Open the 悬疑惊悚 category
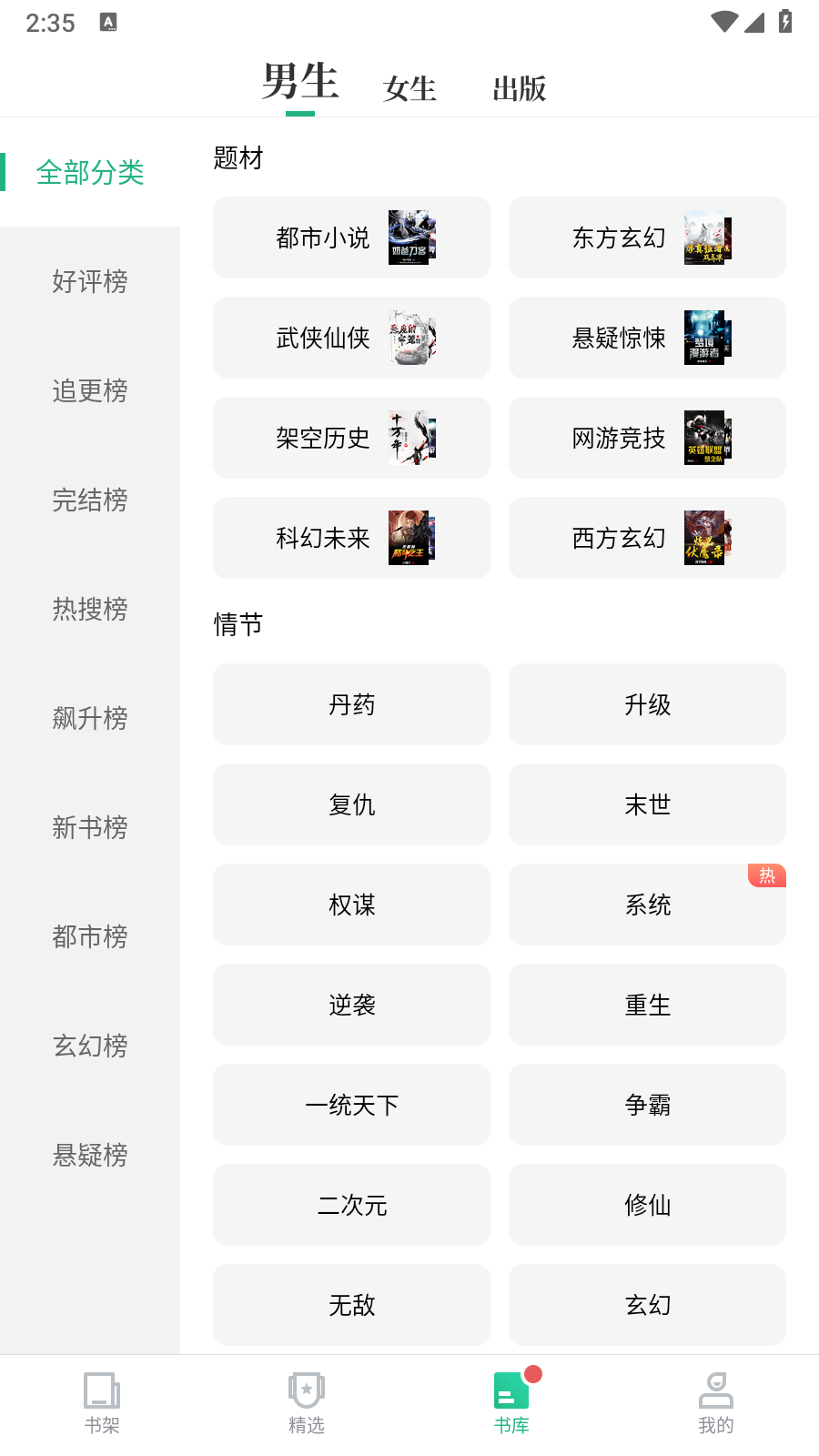Image resolution: width=819 pixels, height=1456 pixels. 647,338
